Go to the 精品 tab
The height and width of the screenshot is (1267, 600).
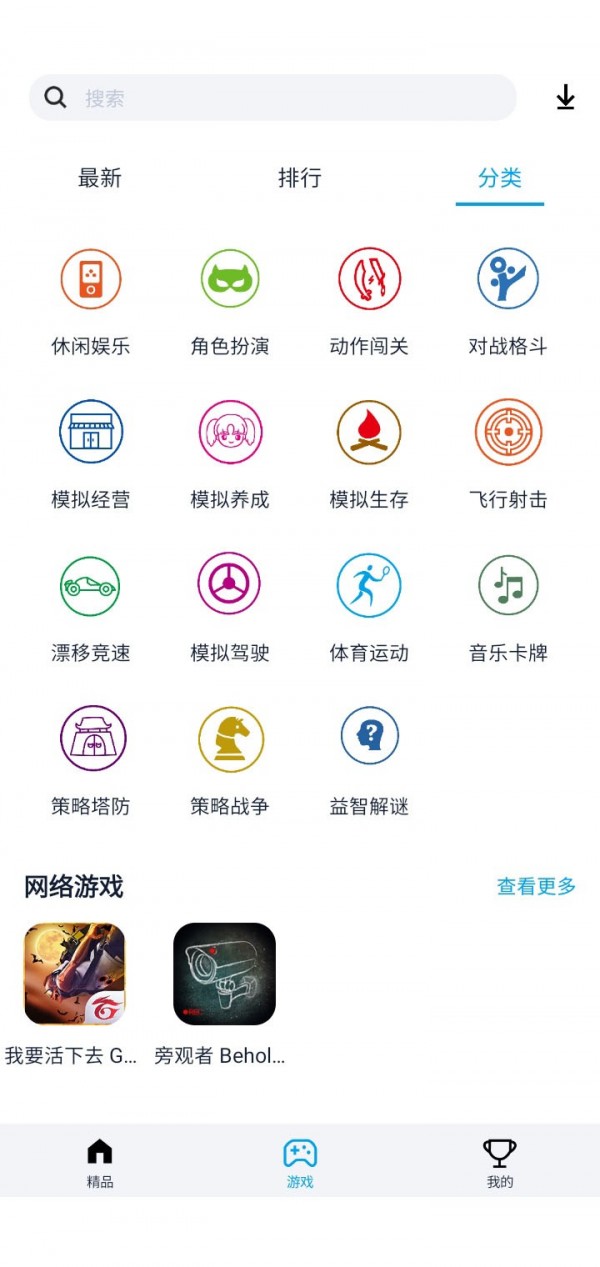coord(100,1162)
